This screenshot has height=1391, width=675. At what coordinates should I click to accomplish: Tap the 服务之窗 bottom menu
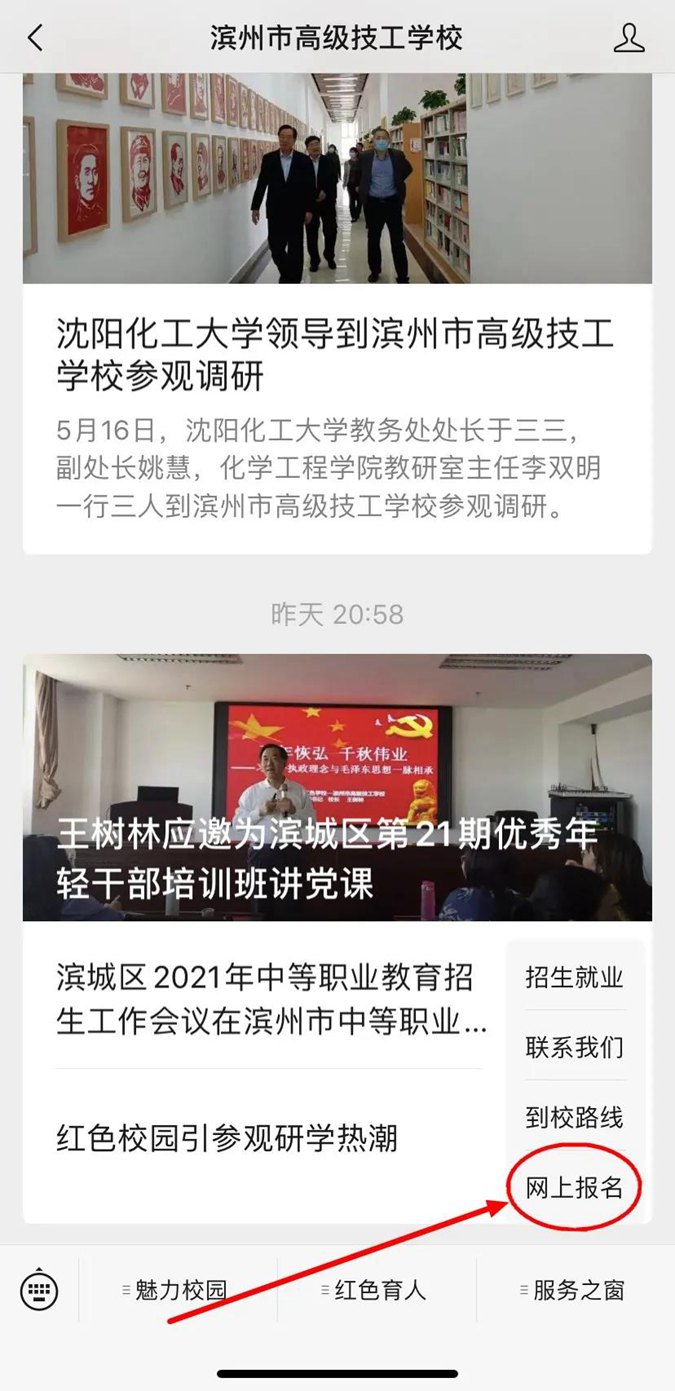pos(577,1290)
